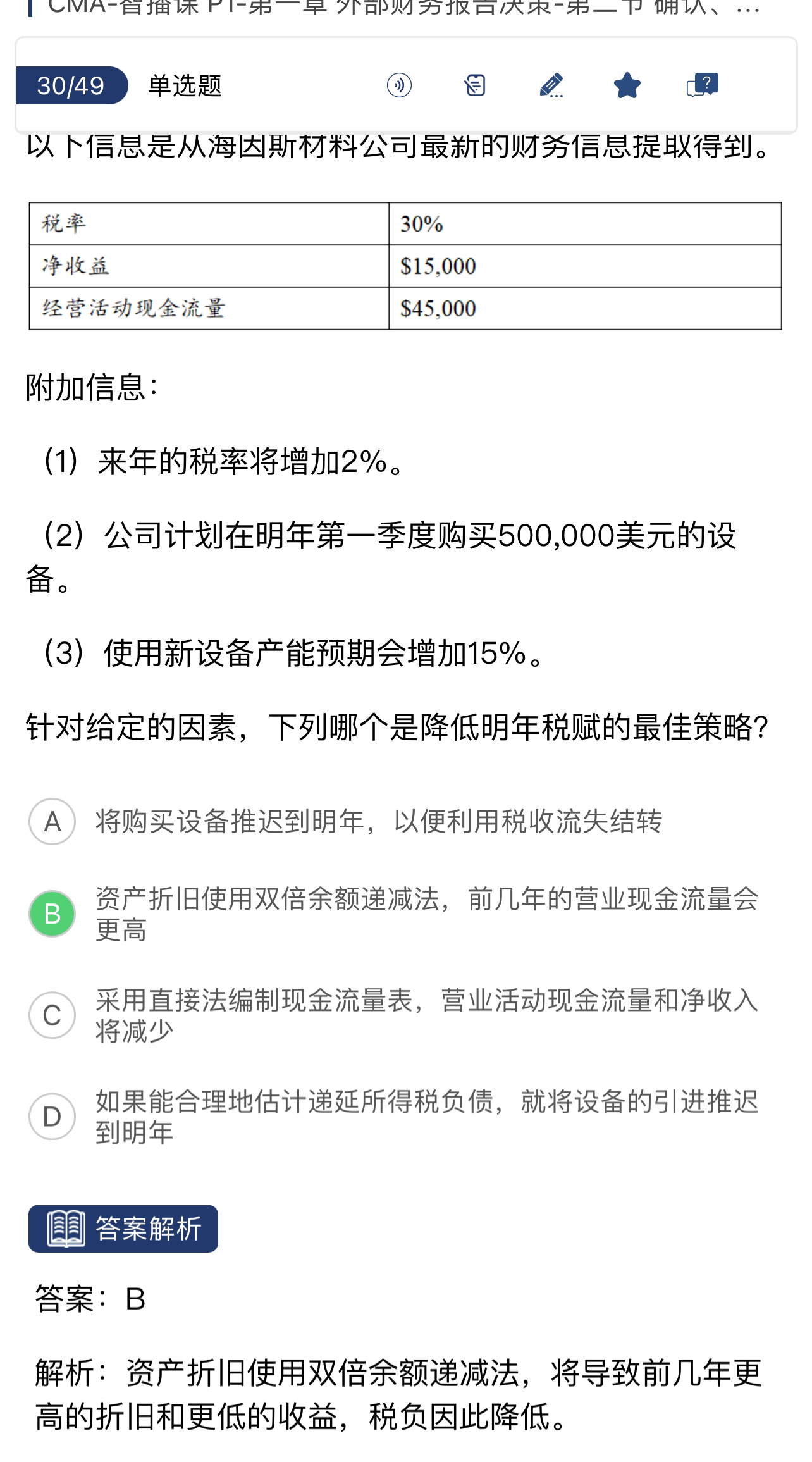
Task: Choose answer option C
Action: [52, 1015]
